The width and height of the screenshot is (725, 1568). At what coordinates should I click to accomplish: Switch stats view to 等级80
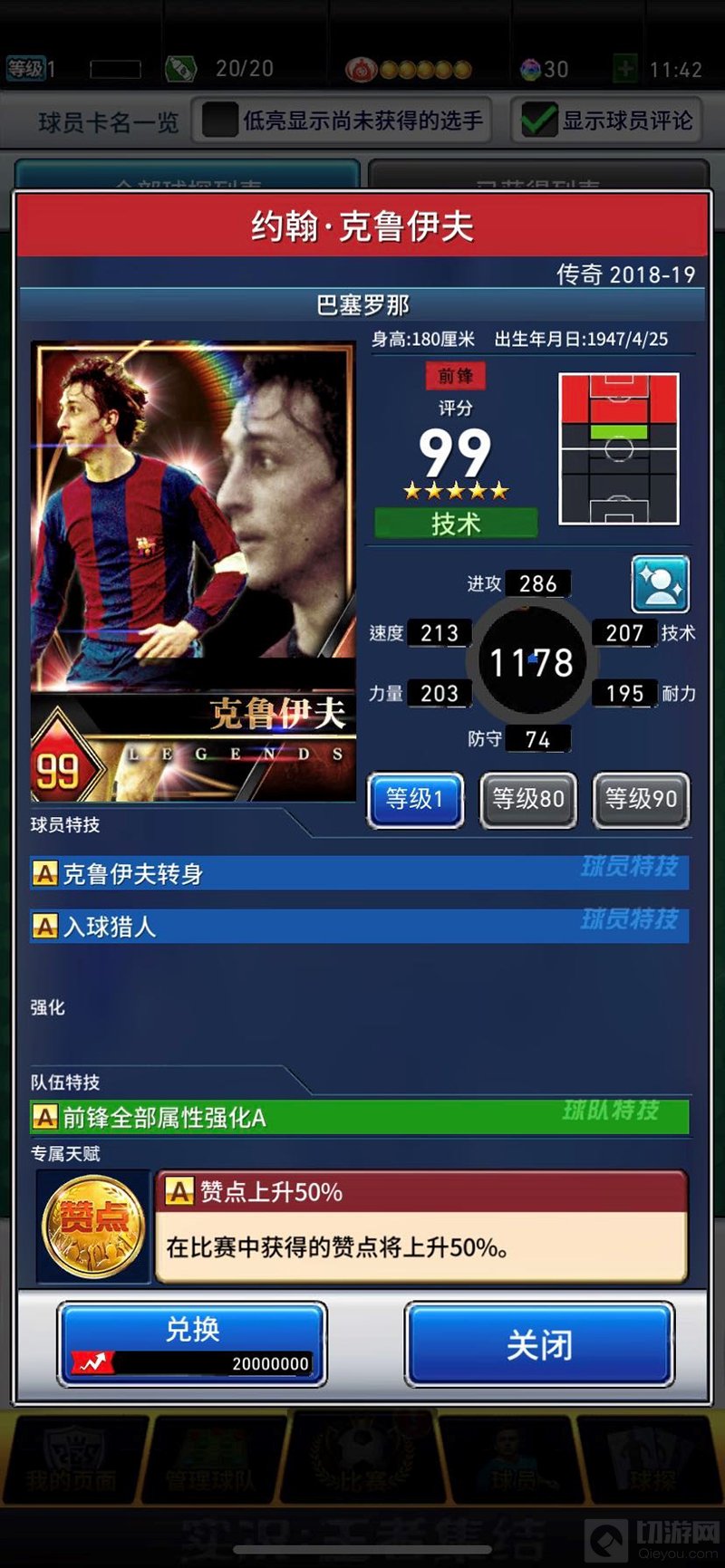point(528,799)
